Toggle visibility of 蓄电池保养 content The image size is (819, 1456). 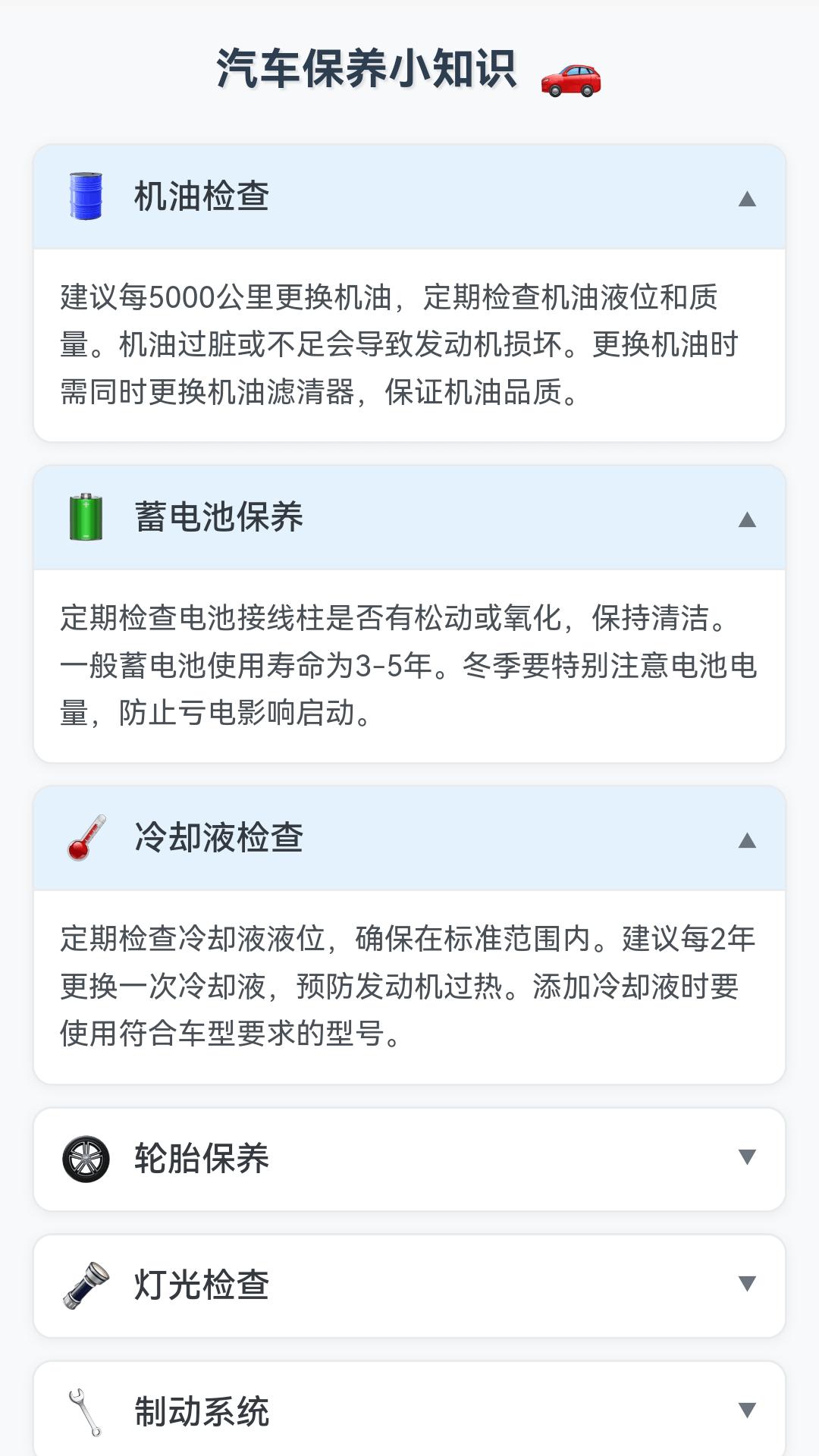409,519
